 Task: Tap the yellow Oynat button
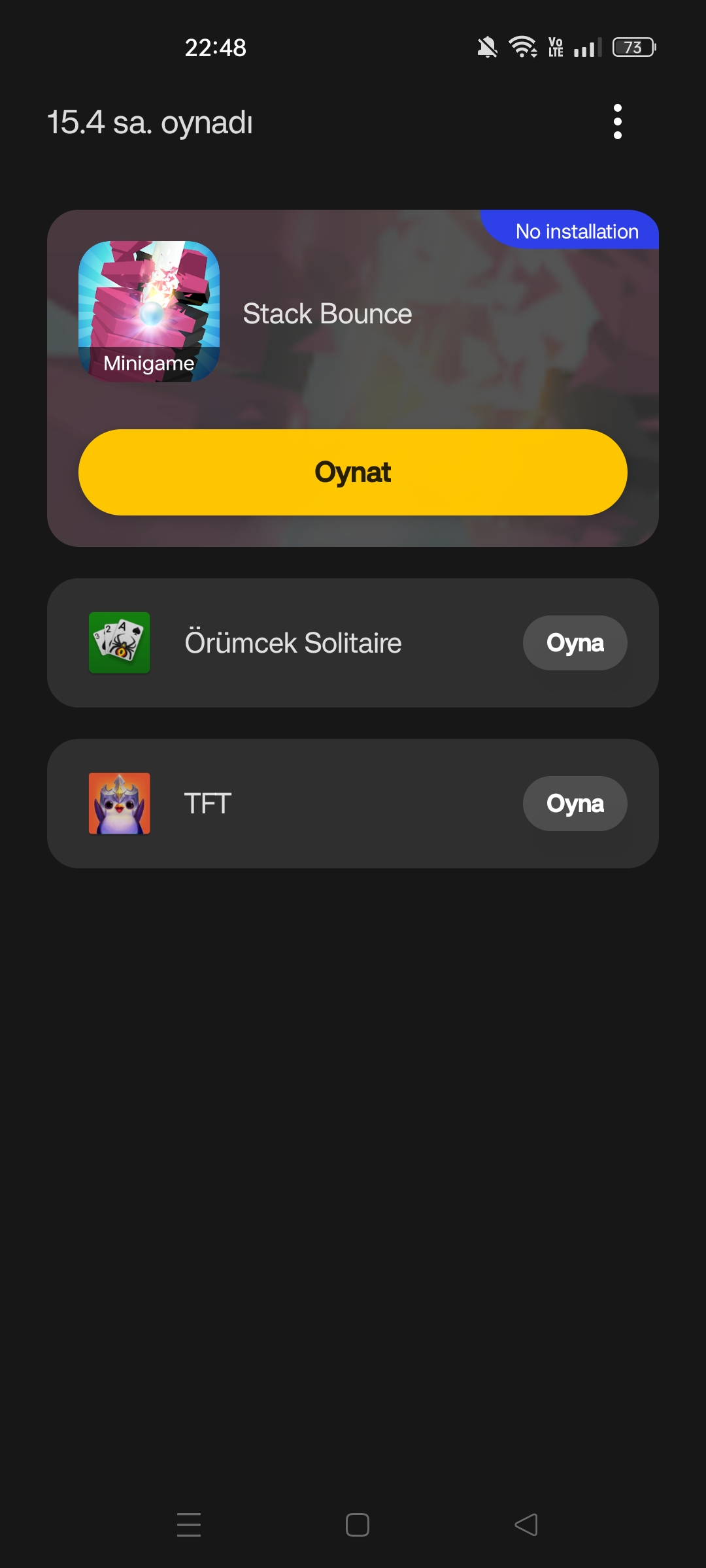point(353,472)
